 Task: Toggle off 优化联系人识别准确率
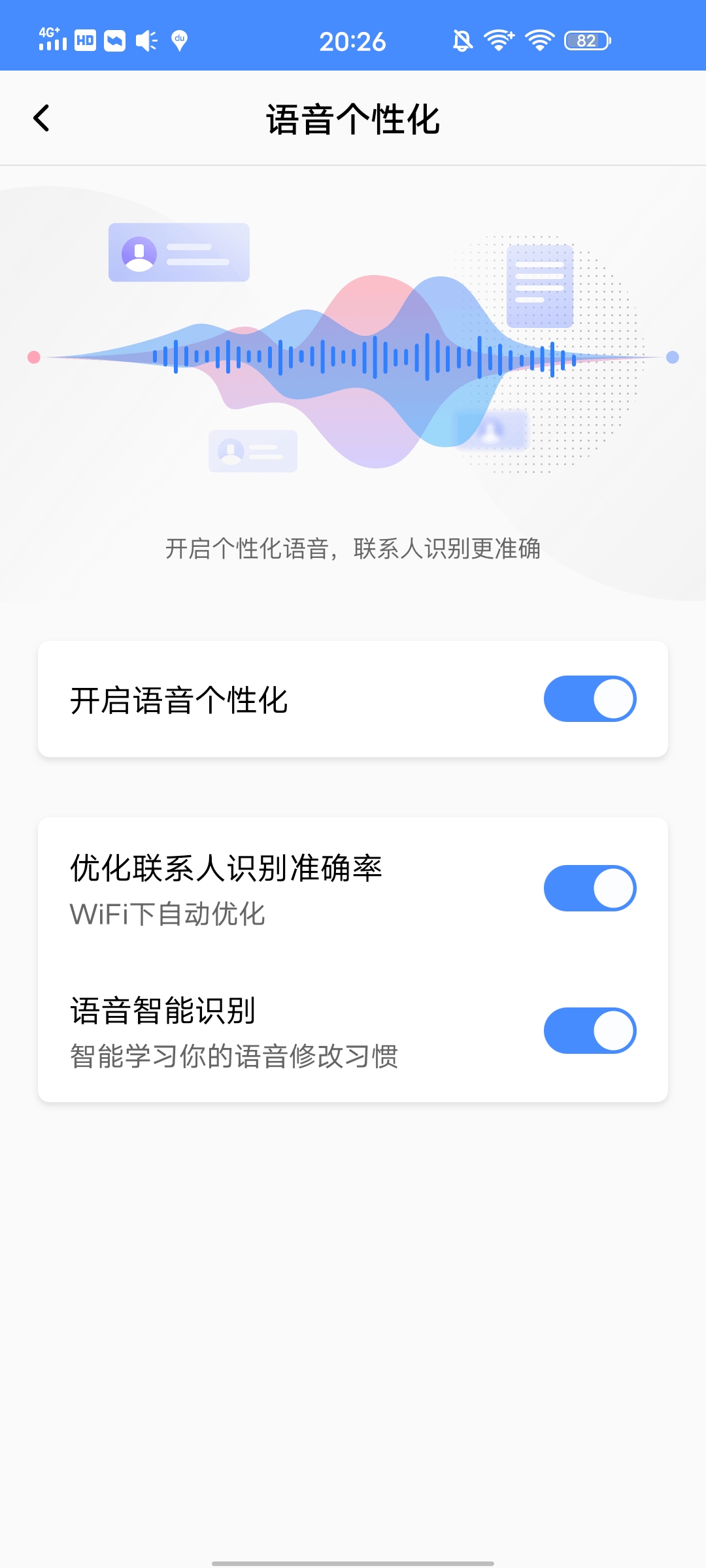(589, 885)
